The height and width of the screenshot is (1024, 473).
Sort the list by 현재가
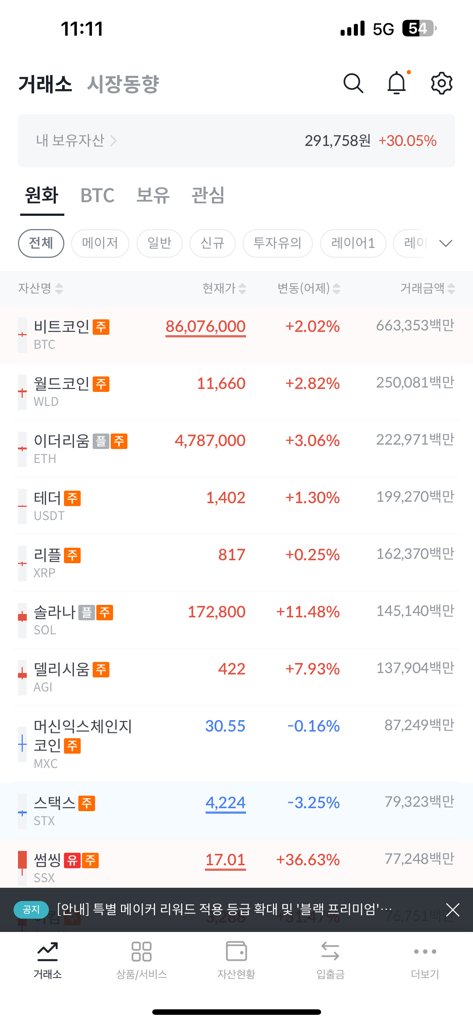(224, 288)
